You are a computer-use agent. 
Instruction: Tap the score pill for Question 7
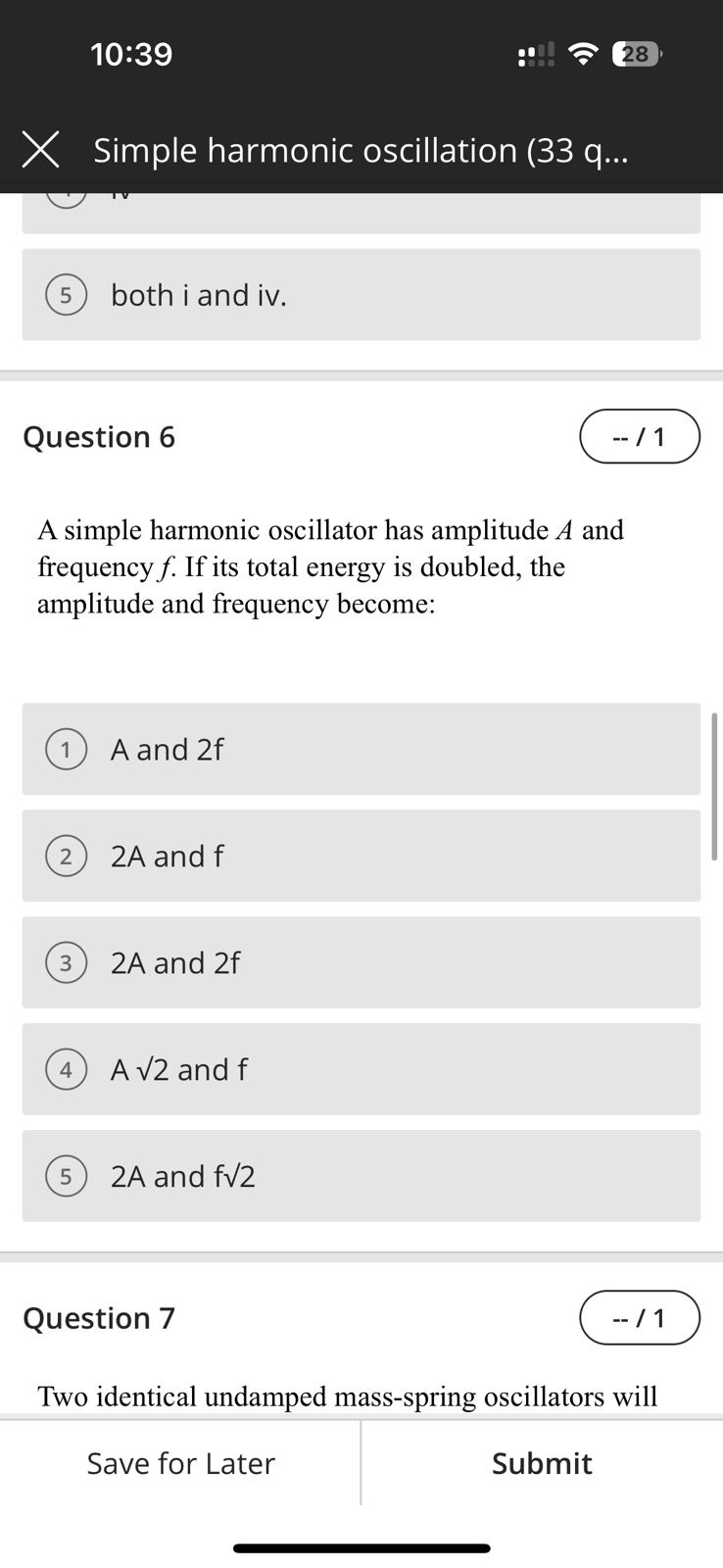639,1317
